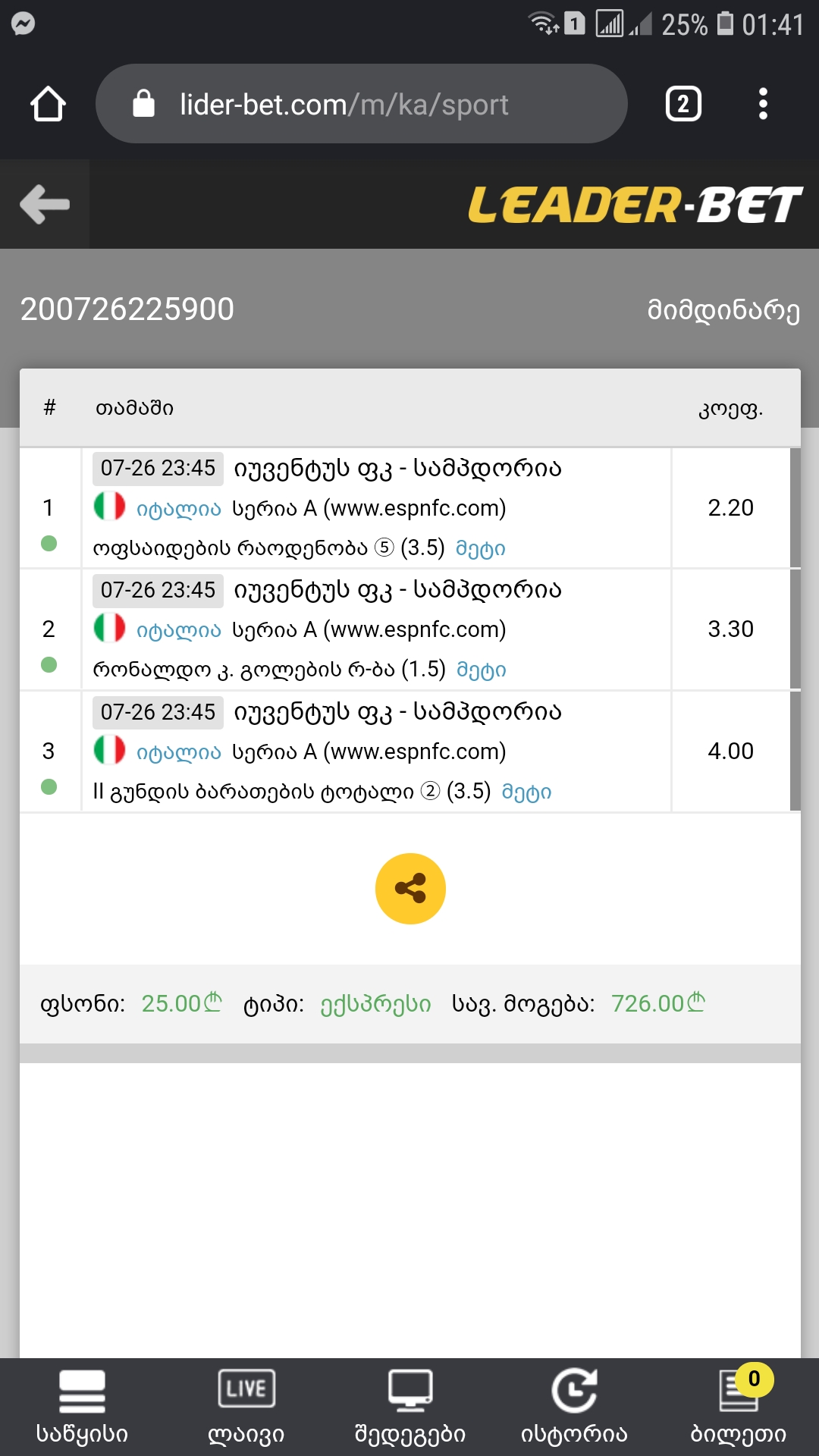Open the browser tab switcher showing 2
Image resolution: width=819 pixels, height=1456 pixels.
[682, 103]
